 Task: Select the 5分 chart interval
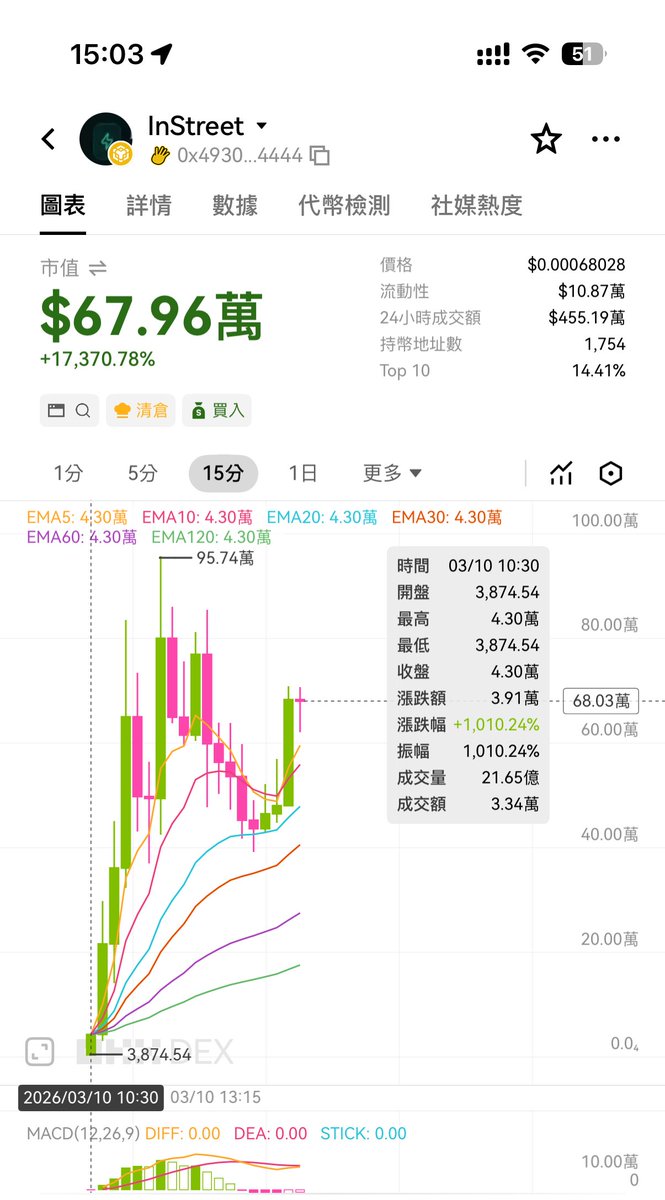(x=143, y=473)
